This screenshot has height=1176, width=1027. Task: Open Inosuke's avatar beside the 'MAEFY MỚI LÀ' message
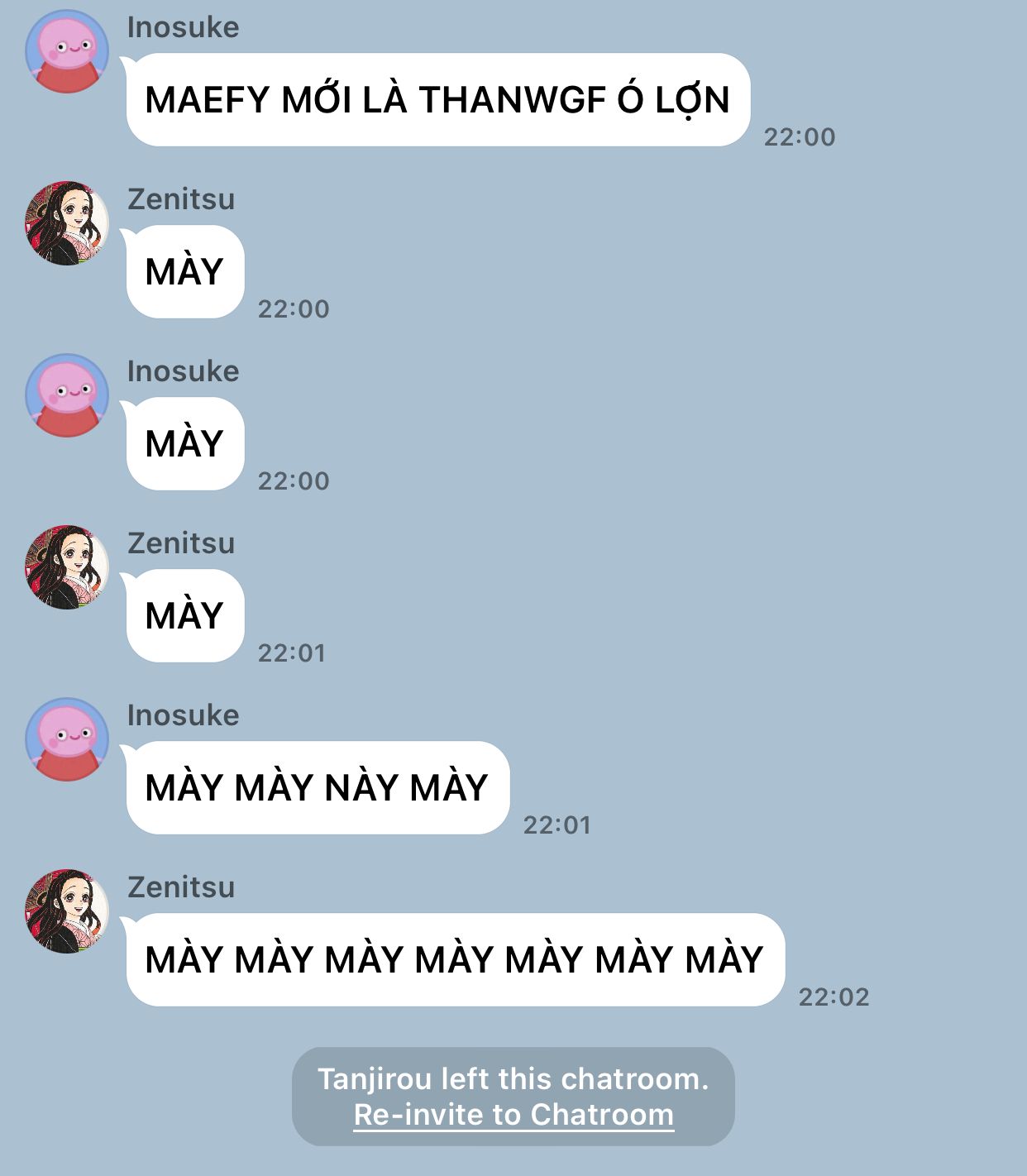(x=67, y=51)
